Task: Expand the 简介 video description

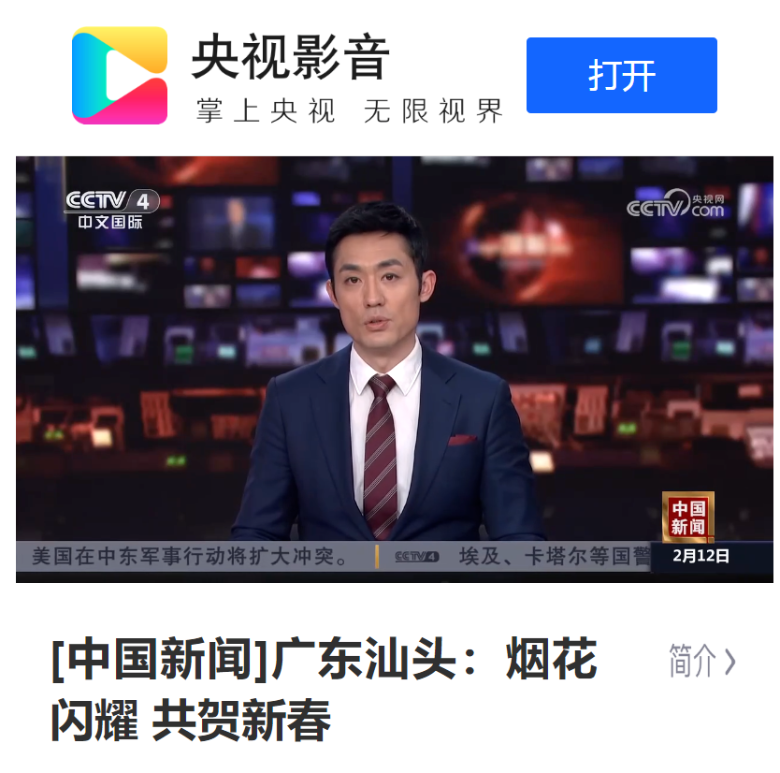Action: point(702,661)
